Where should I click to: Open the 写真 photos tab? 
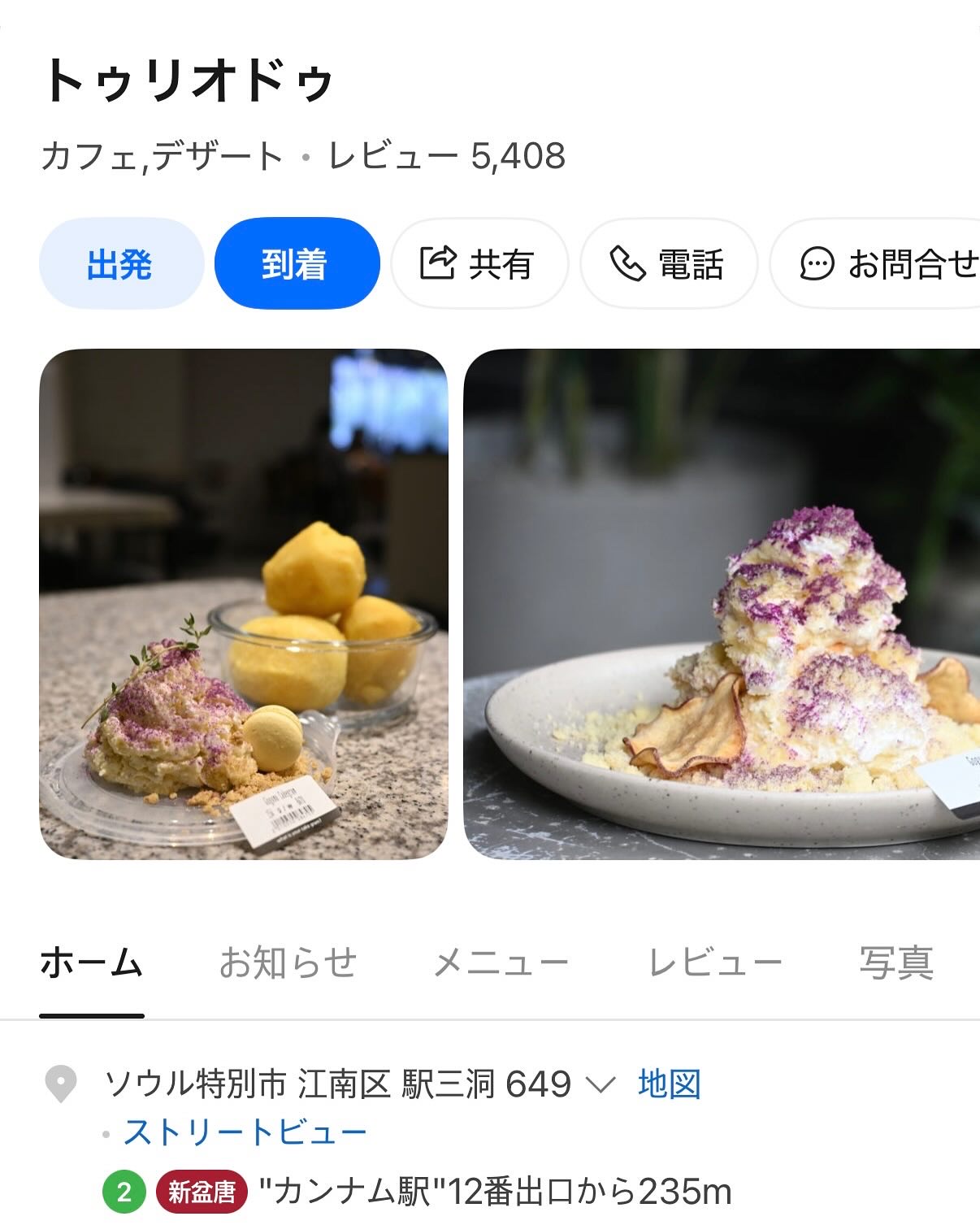[x=896, y=963]
